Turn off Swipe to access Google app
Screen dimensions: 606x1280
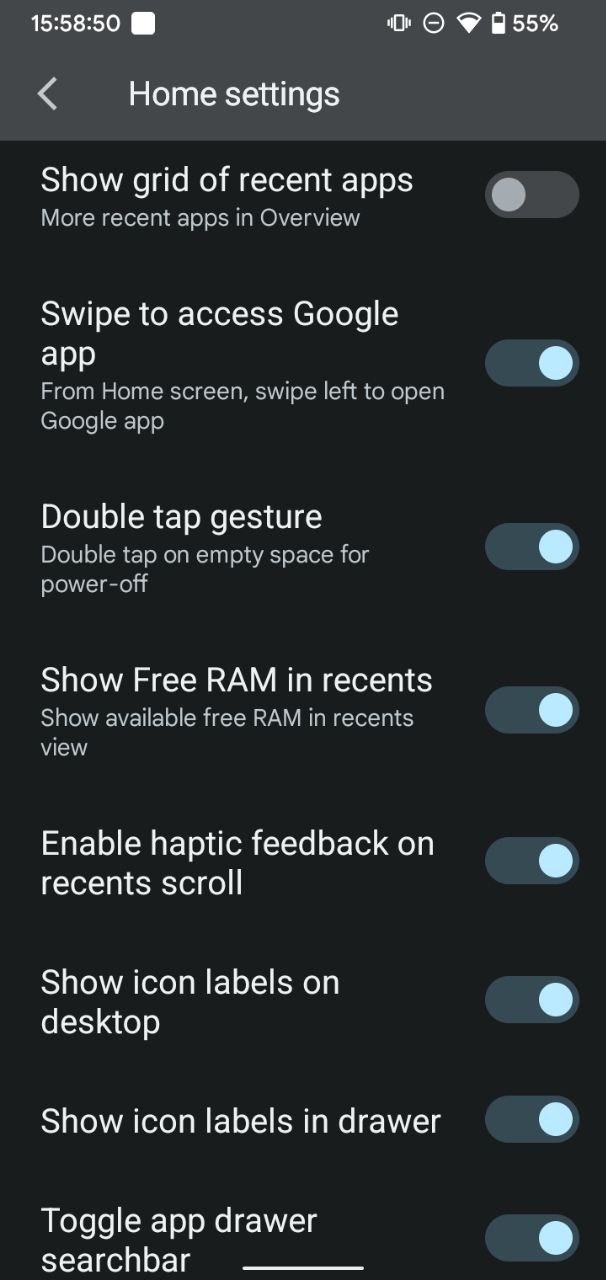(531, 363)
